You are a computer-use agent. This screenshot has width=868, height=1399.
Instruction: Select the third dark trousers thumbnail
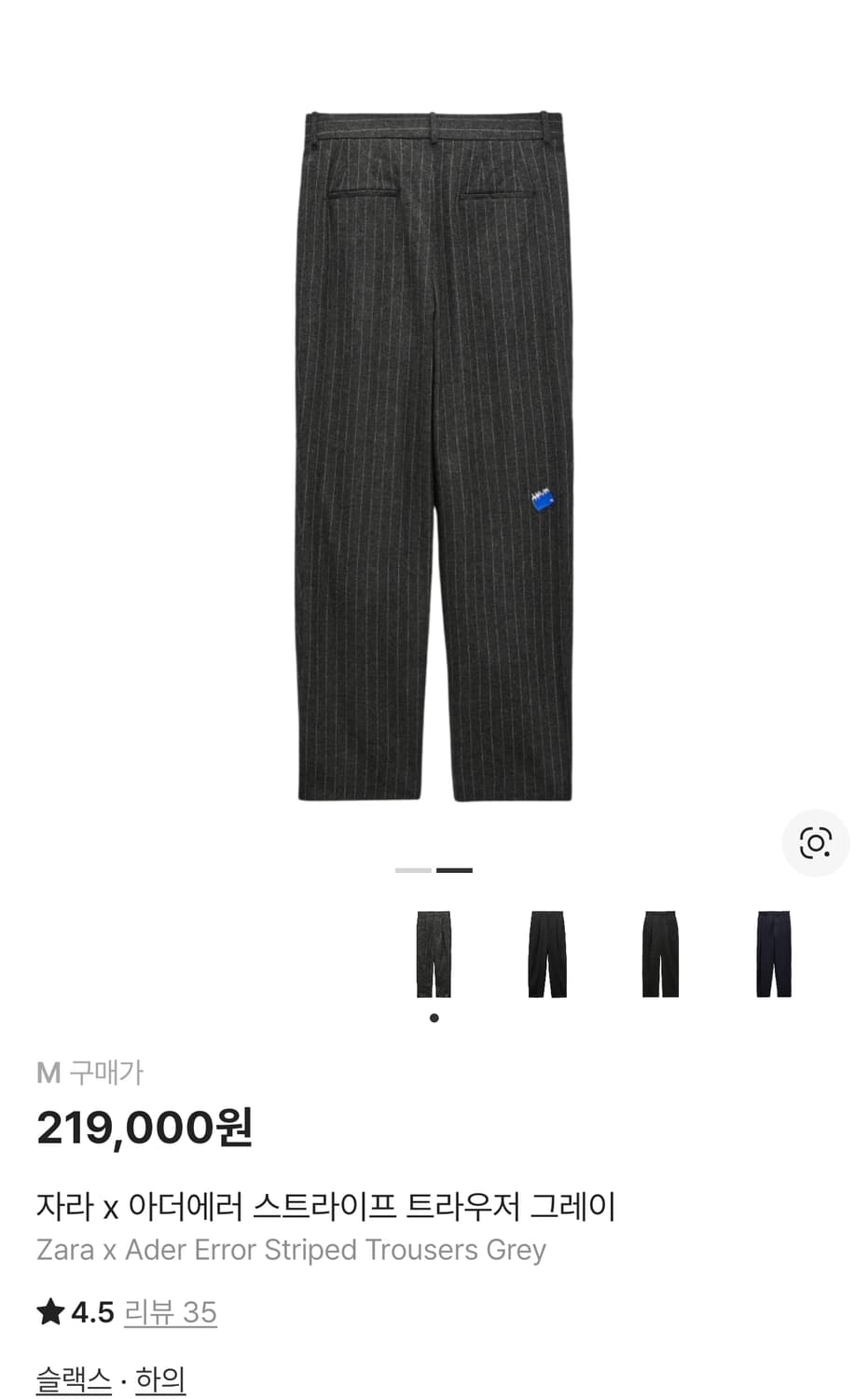(660, 954)
